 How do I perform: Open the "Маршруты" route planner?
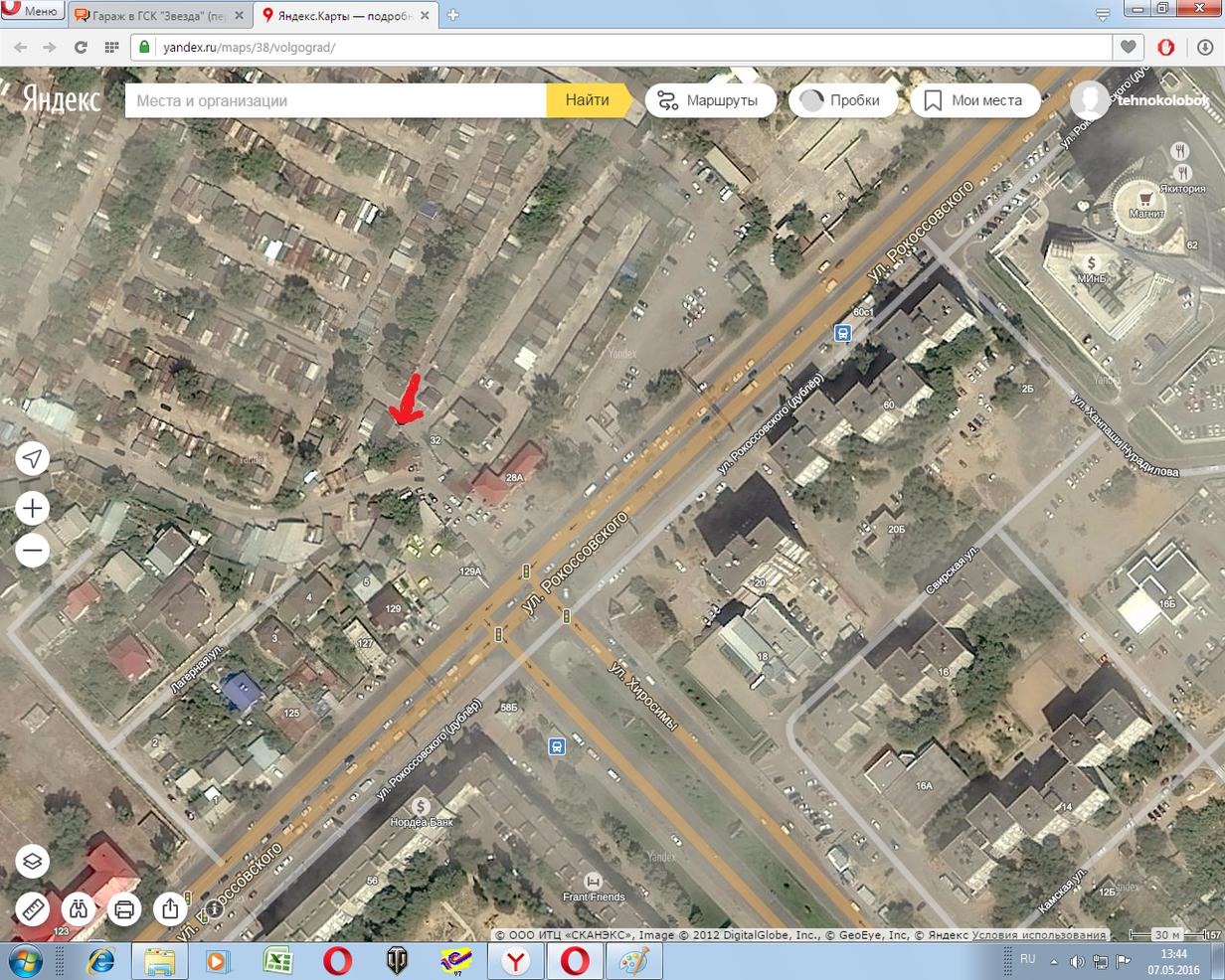(710, 100)
